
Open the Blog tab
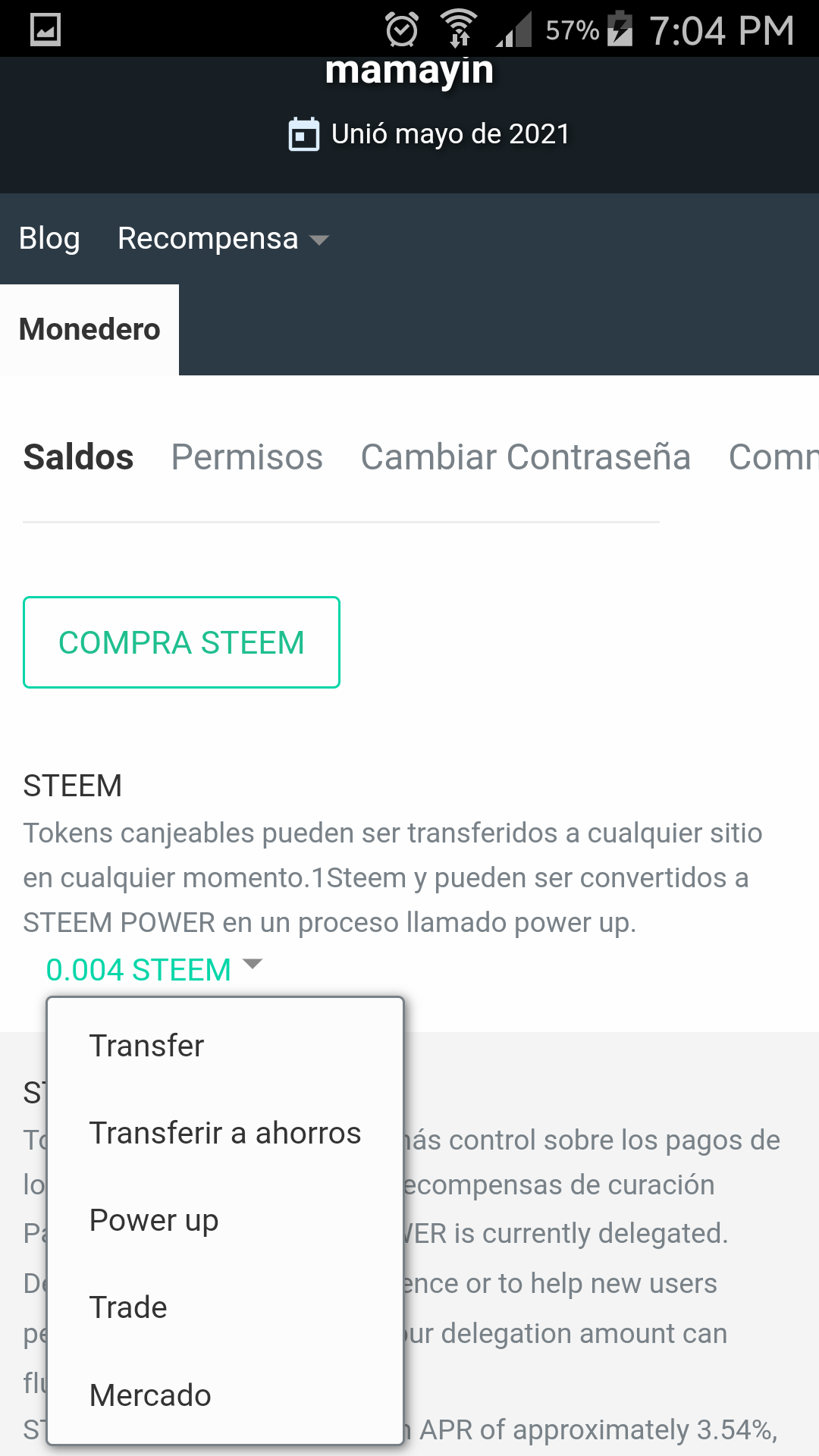pos(49,238)
